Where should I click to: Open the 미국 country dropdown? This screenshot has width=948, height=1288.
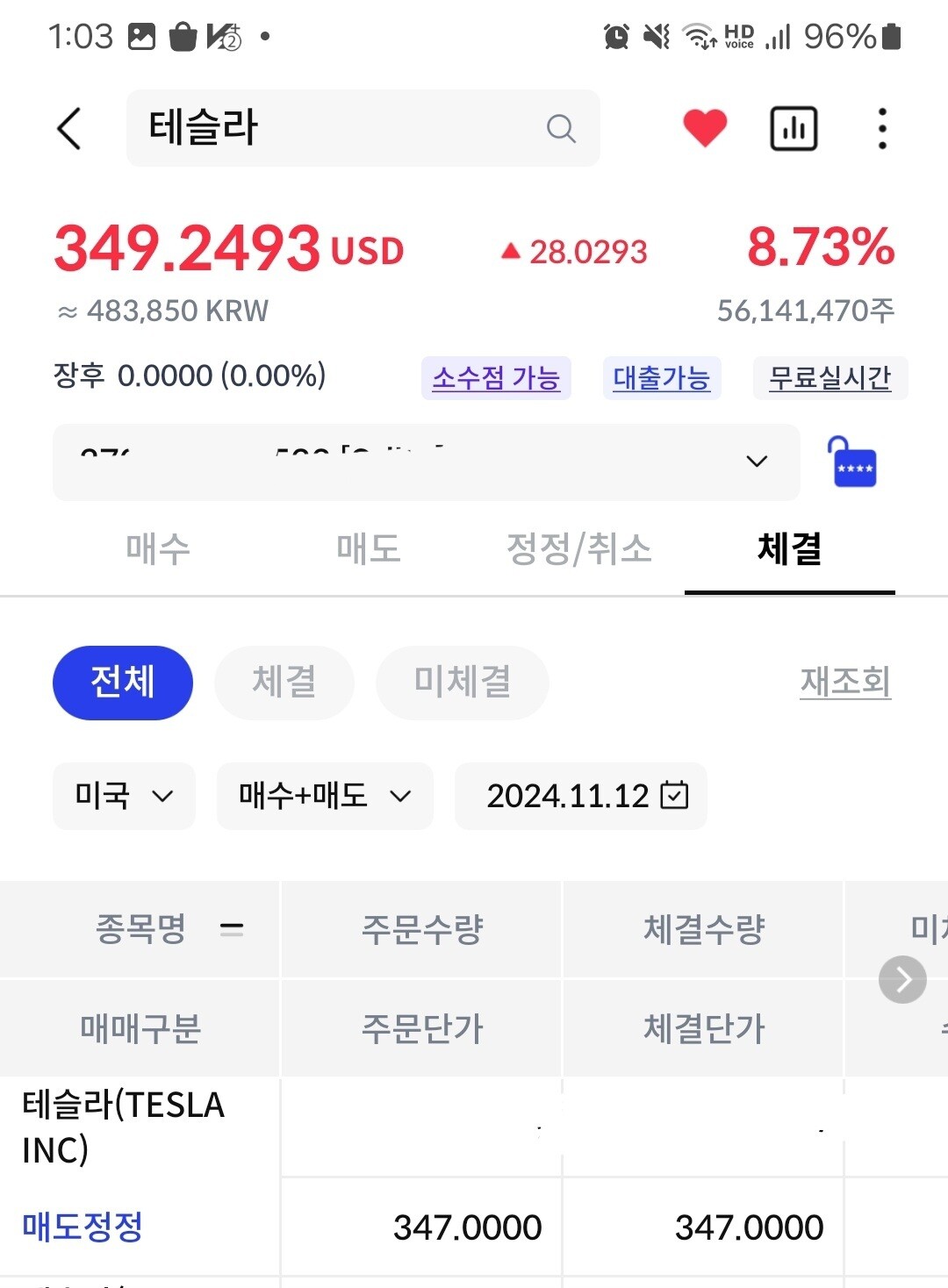tap(123, 796)
